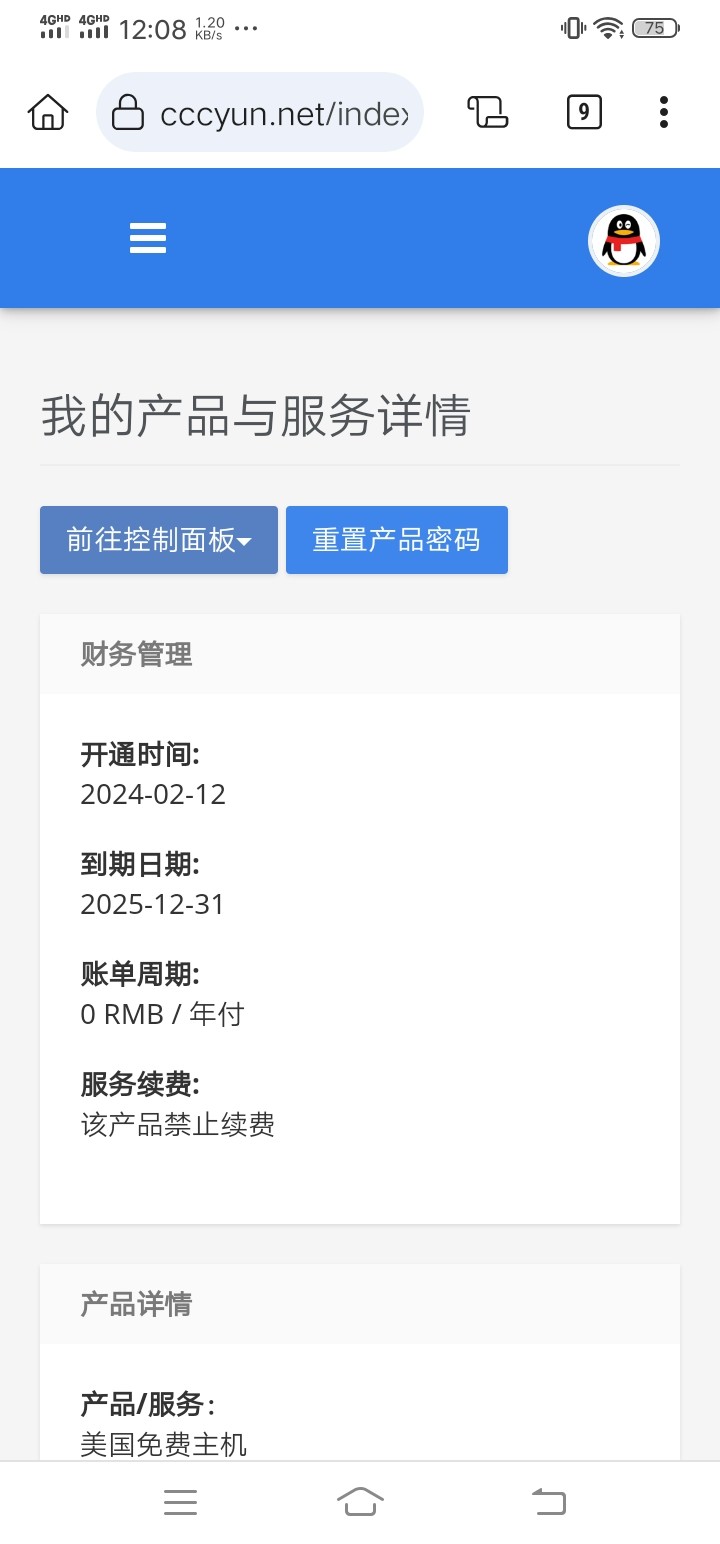This screenshot has width=720, height=1544.
Task: Open the browser three-dot overflow menu
Action: point(663,112)
